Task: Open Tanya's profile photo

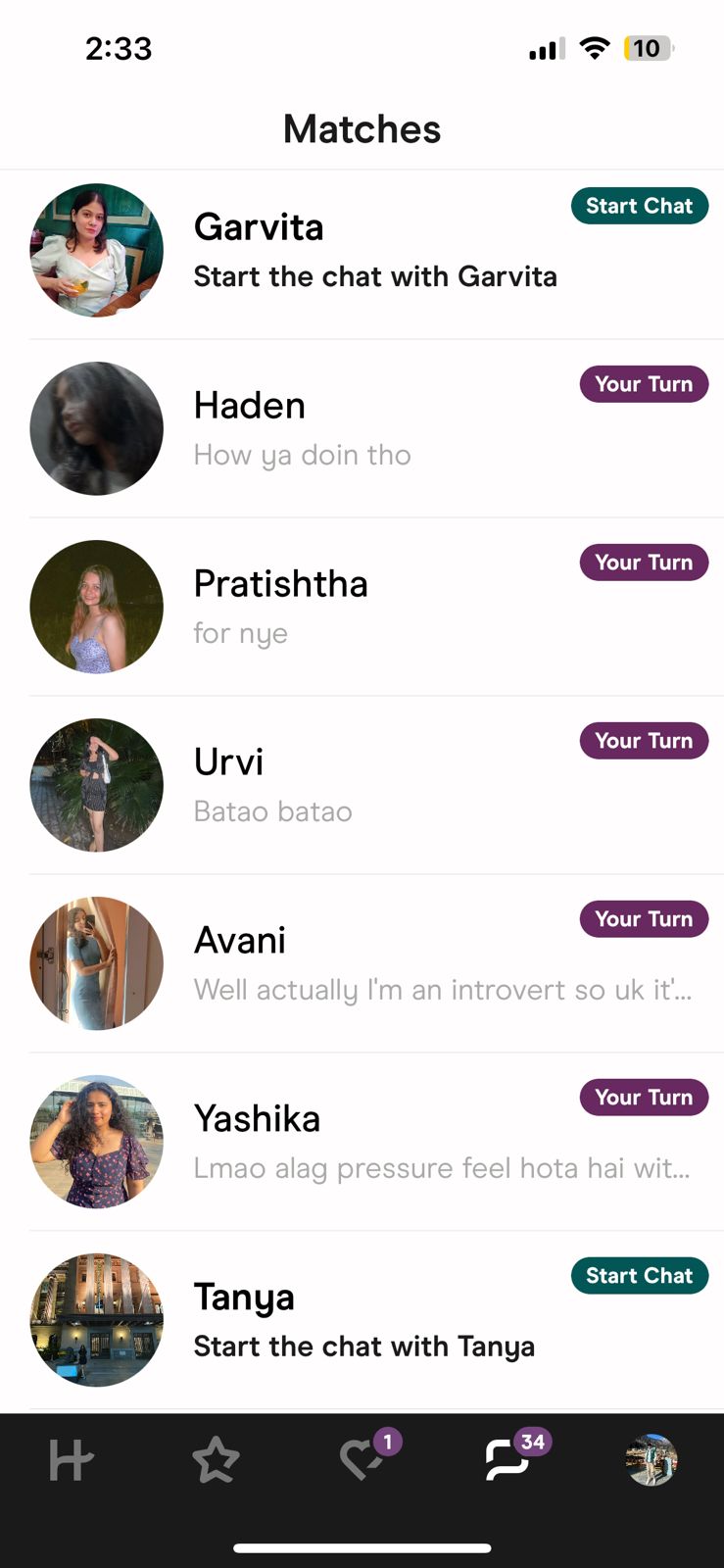Action: coord(96,1320)
